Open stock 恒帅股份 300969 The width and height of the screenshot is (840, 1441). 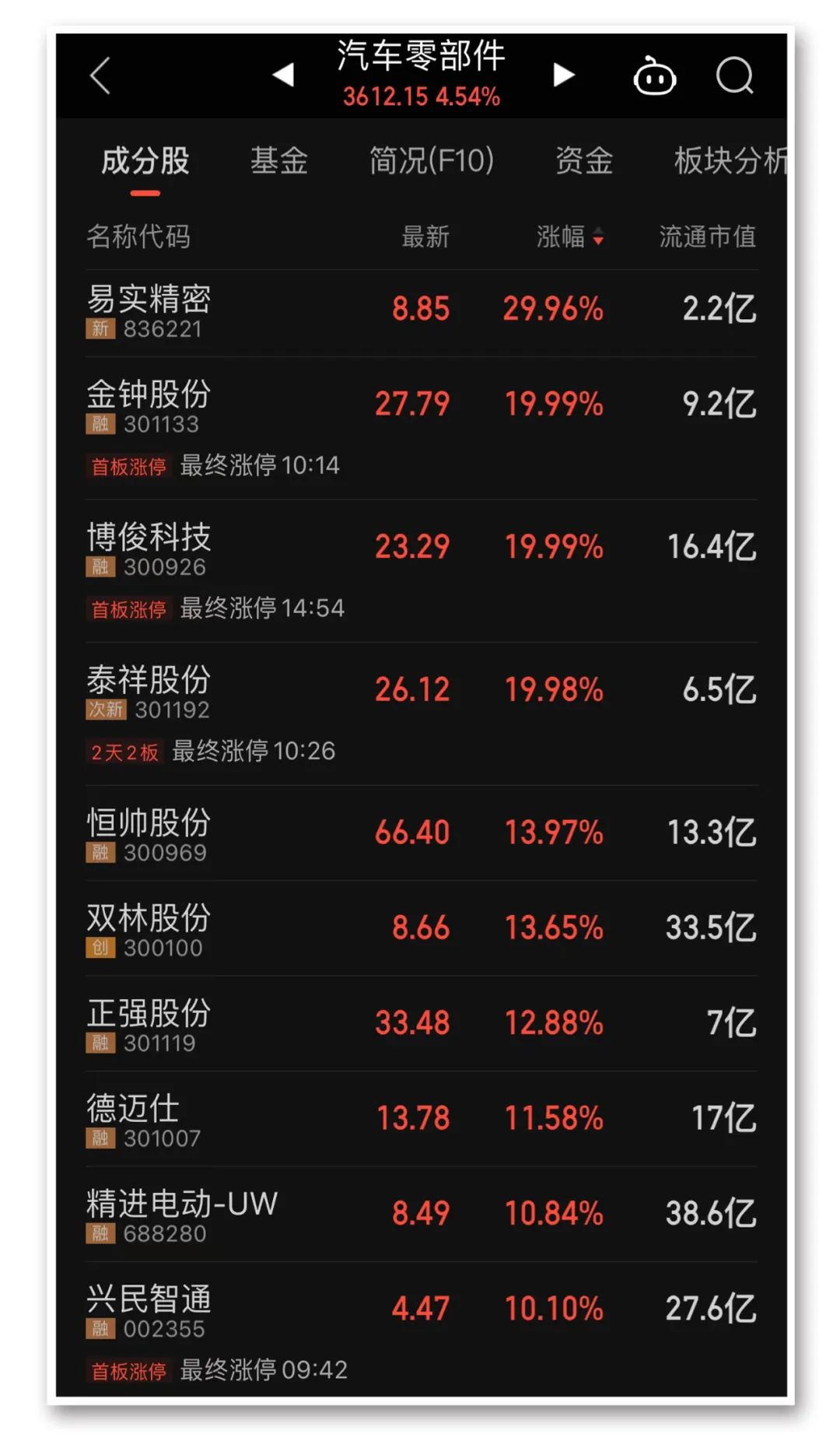pyautogui.click(x=149, y=834)
